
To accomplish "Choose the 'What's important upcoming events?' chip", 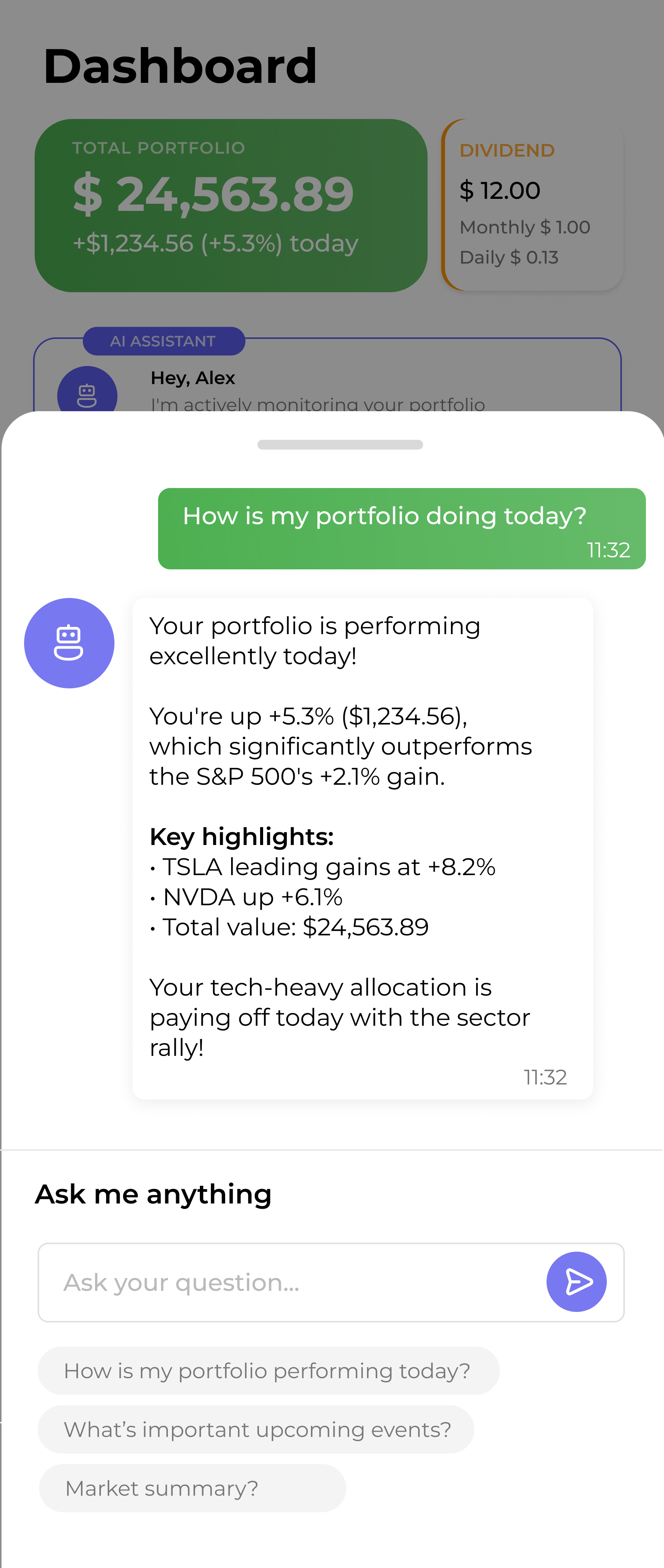I will 256,1429.
